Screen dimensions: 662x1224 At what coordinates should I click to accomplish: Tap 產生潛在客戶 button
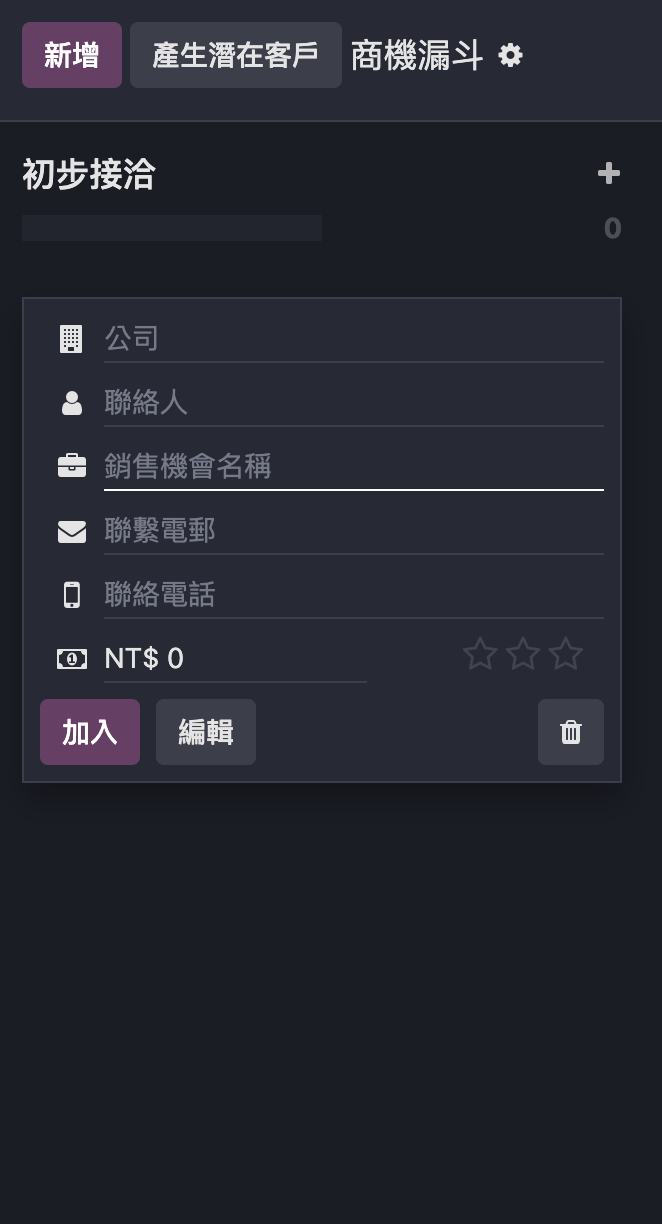click(236, 55)
